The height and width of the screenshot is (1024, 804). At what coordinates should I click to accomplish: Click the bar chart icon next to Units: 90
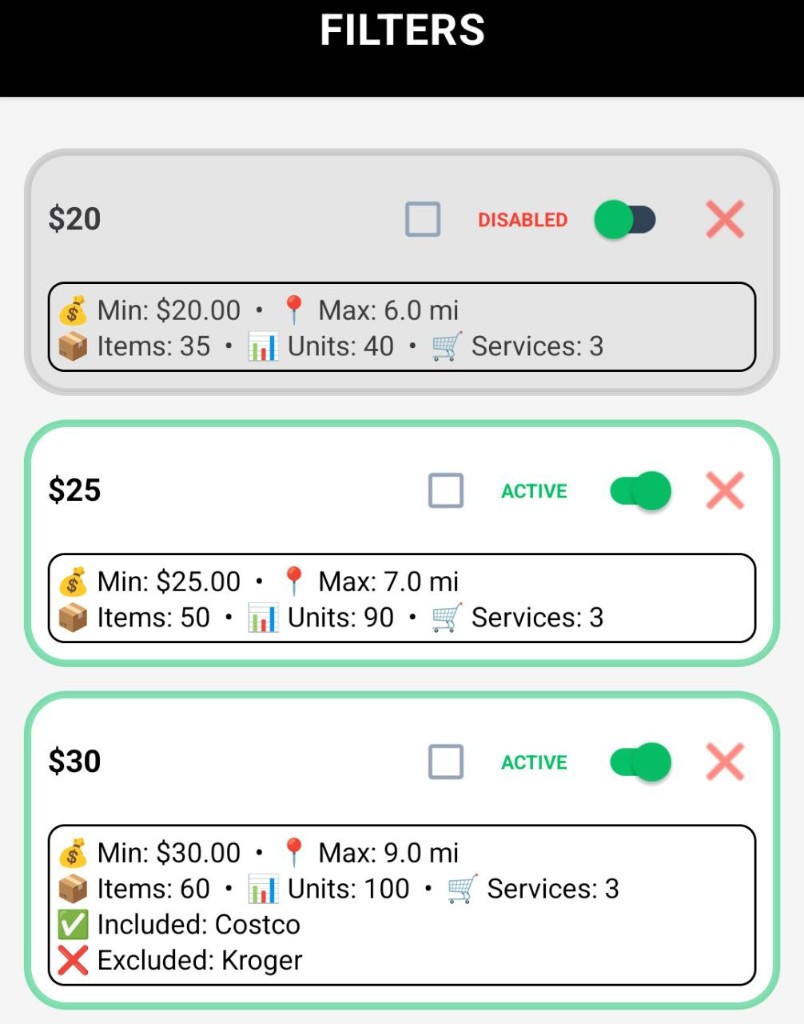(x=265, y=617)
